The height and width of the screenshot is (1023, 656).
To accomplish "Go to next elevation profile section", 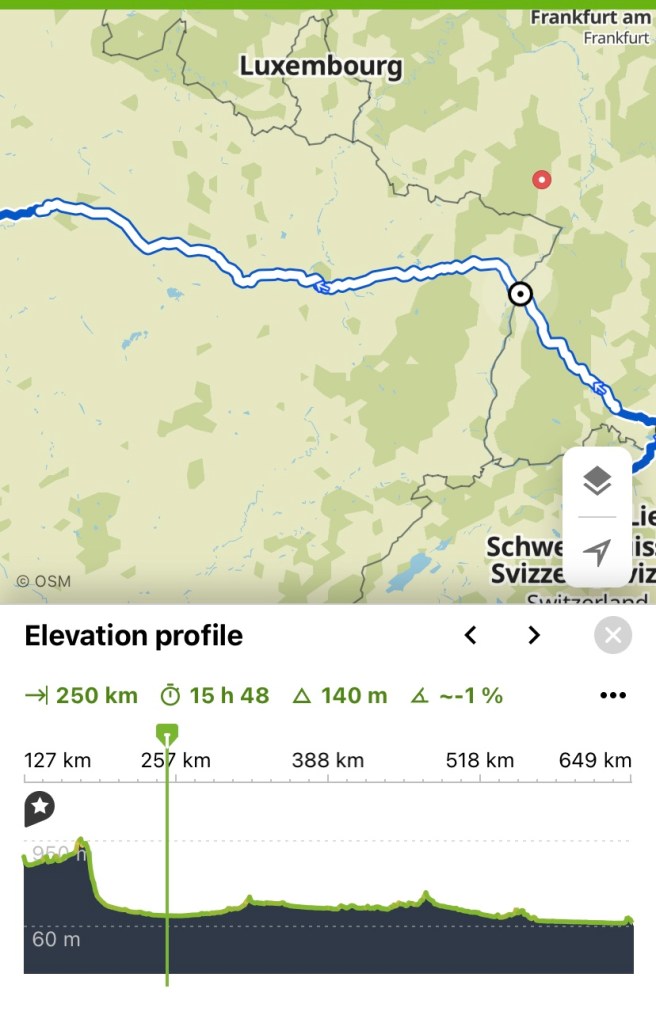I will pos(534,635).
